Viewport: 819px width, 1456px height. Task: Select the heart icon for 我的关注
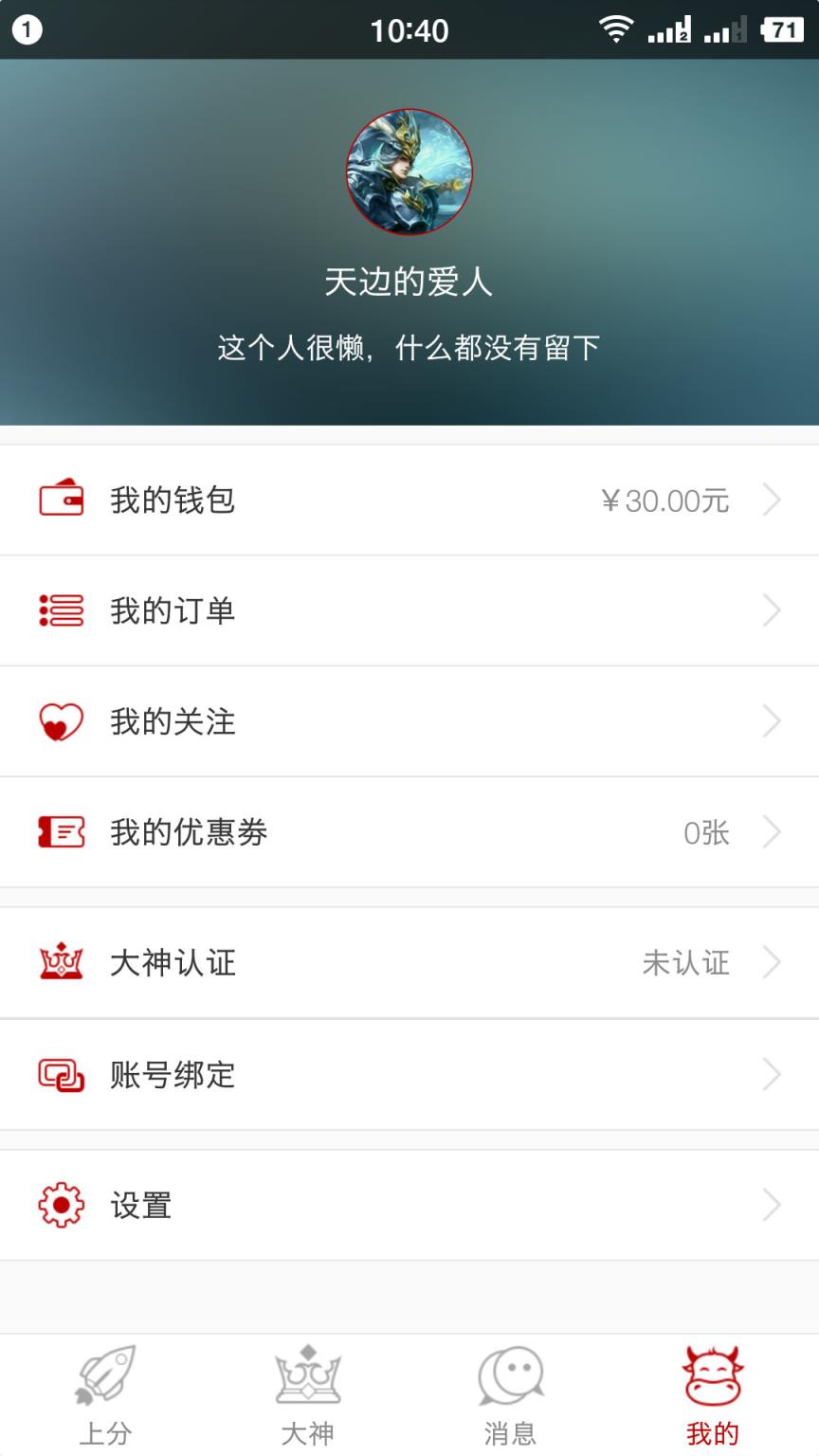click(x=61, y=721)
